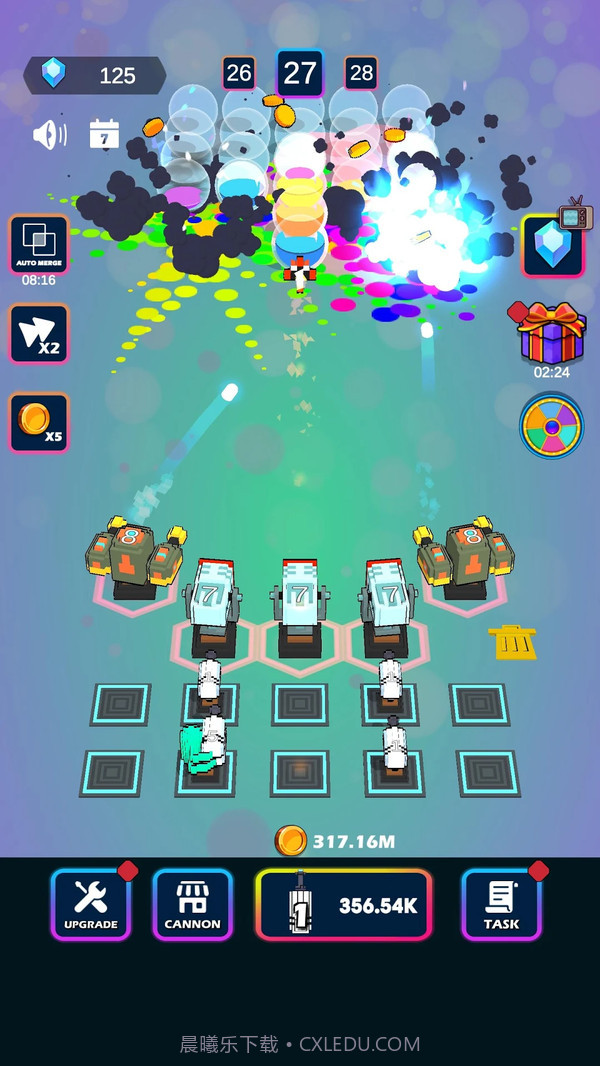This screenshot has height=1066, width=600.
Task: Open the daily calendar icon
Action: point(104,134)
